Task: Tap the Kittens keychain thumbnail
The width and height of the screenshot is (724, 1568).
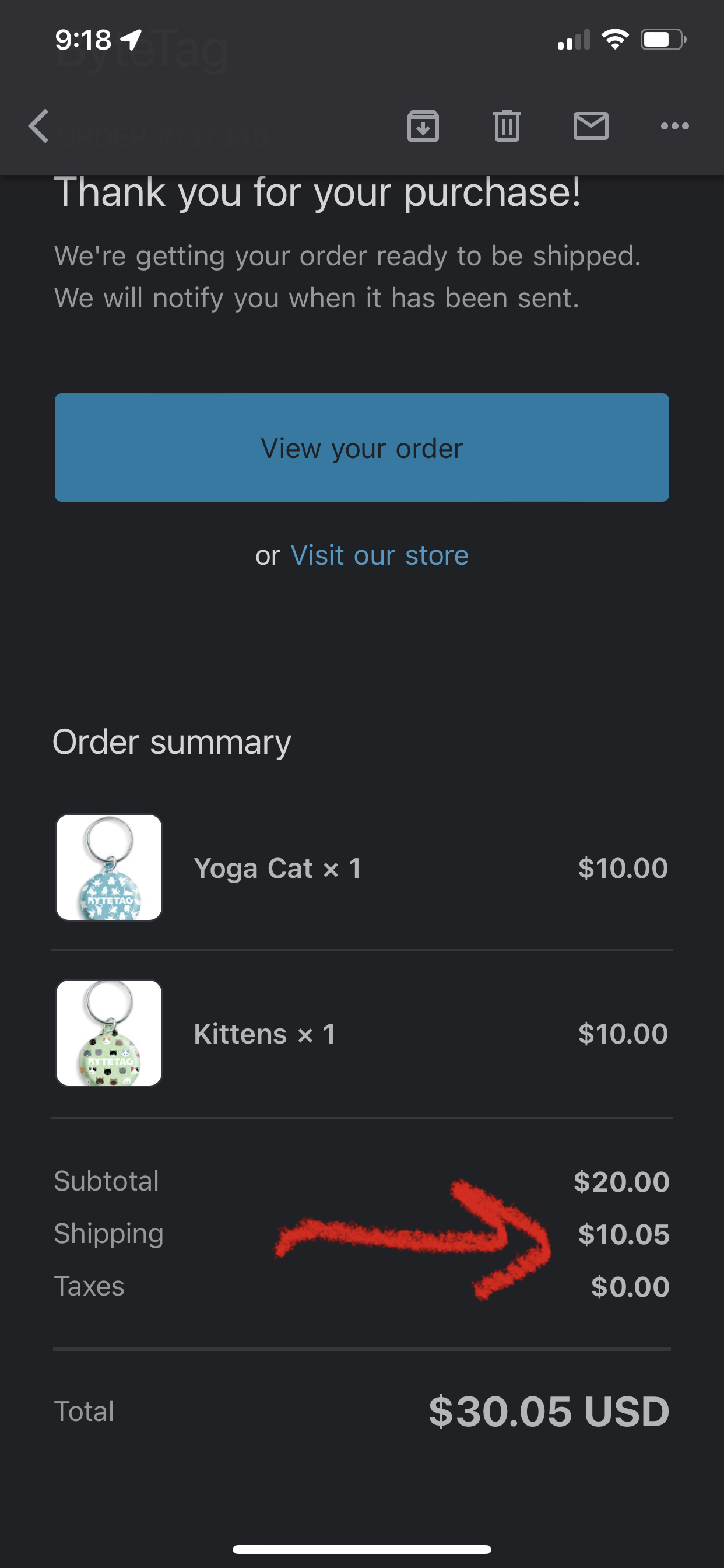Action: click(x=108, y=1033)
